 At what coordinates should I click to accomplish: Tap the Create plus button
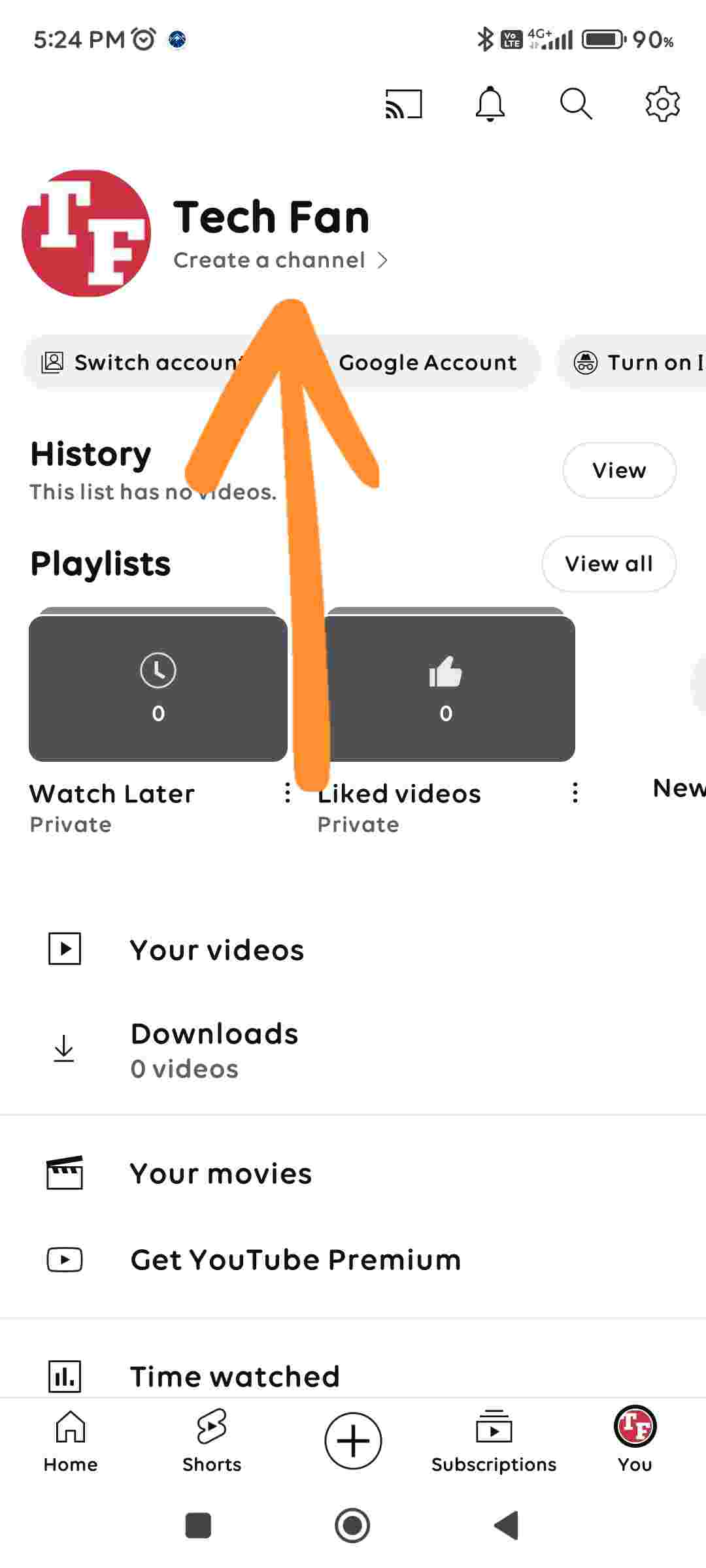pos(352,1440)
